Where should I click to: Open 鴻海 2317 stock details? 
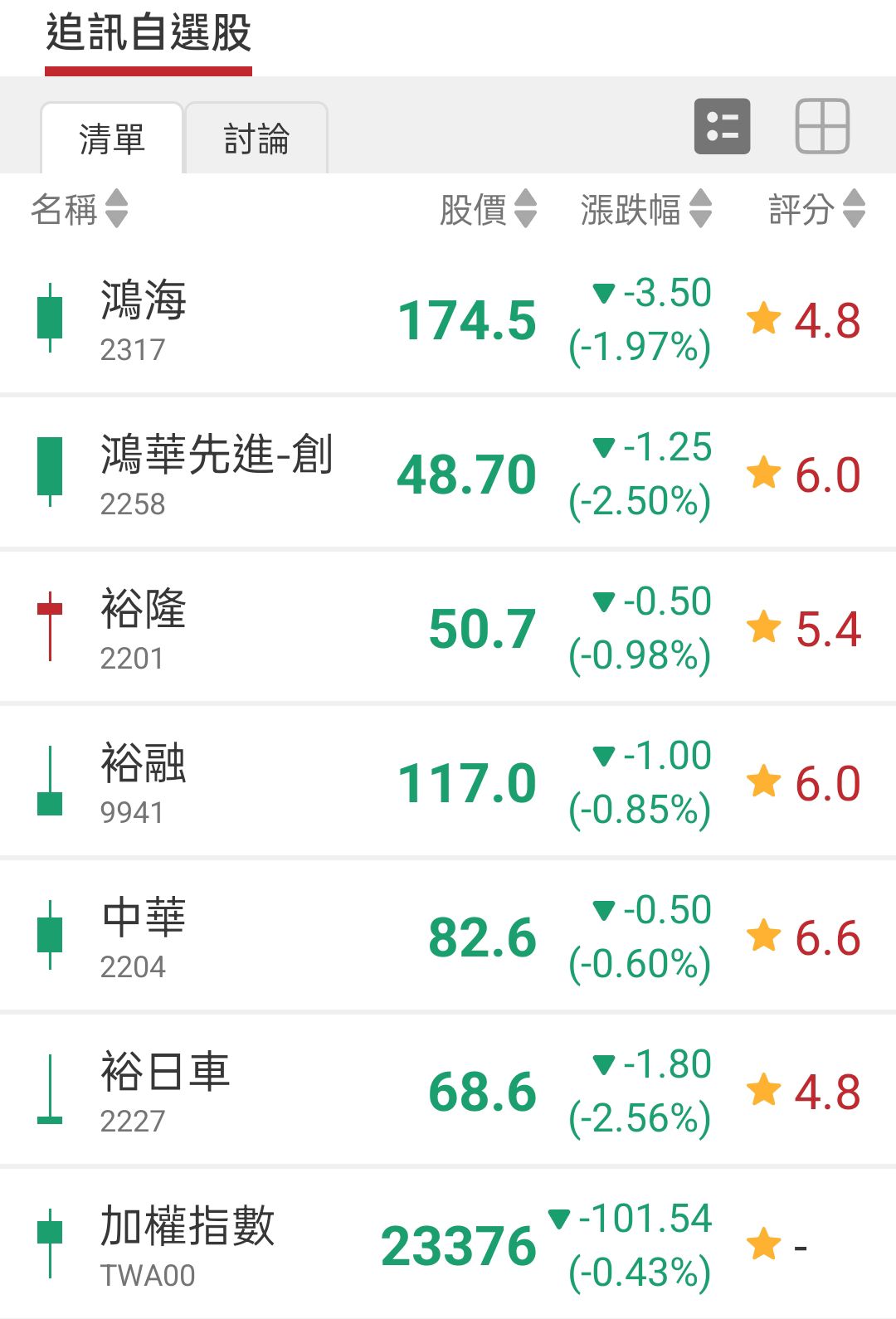(143, 320)
